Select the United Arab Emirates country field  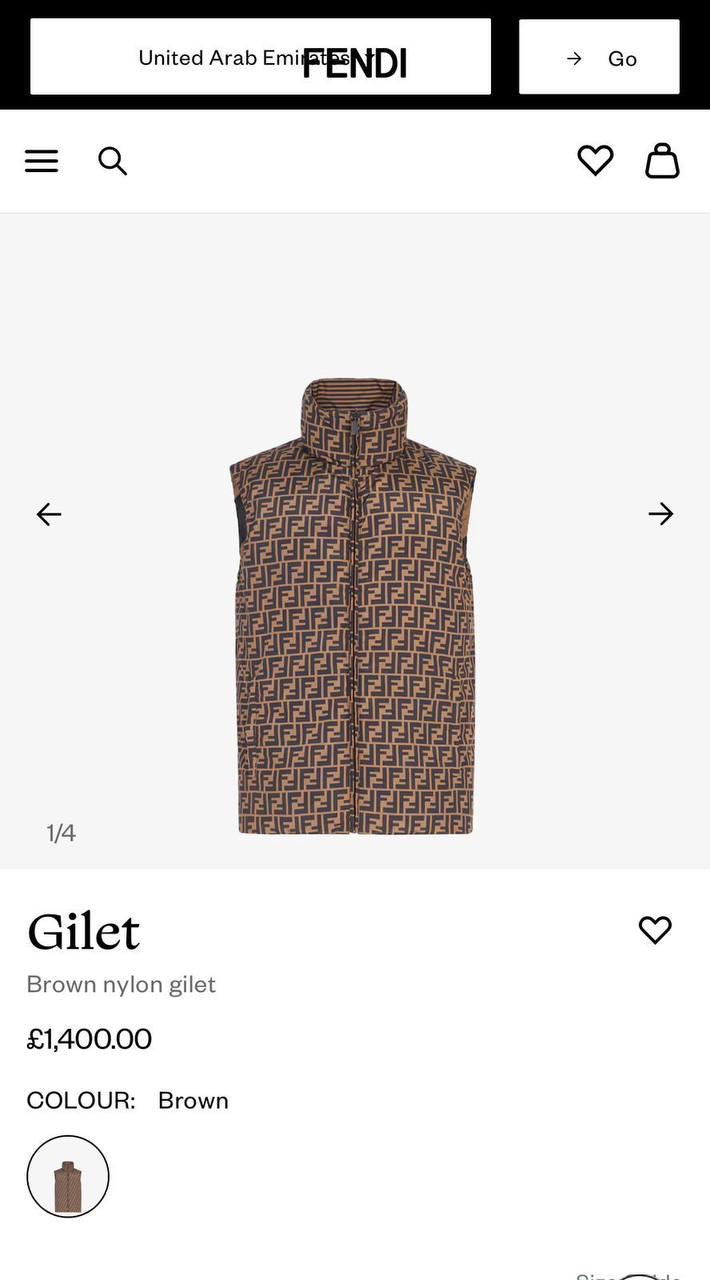point(260,57)
